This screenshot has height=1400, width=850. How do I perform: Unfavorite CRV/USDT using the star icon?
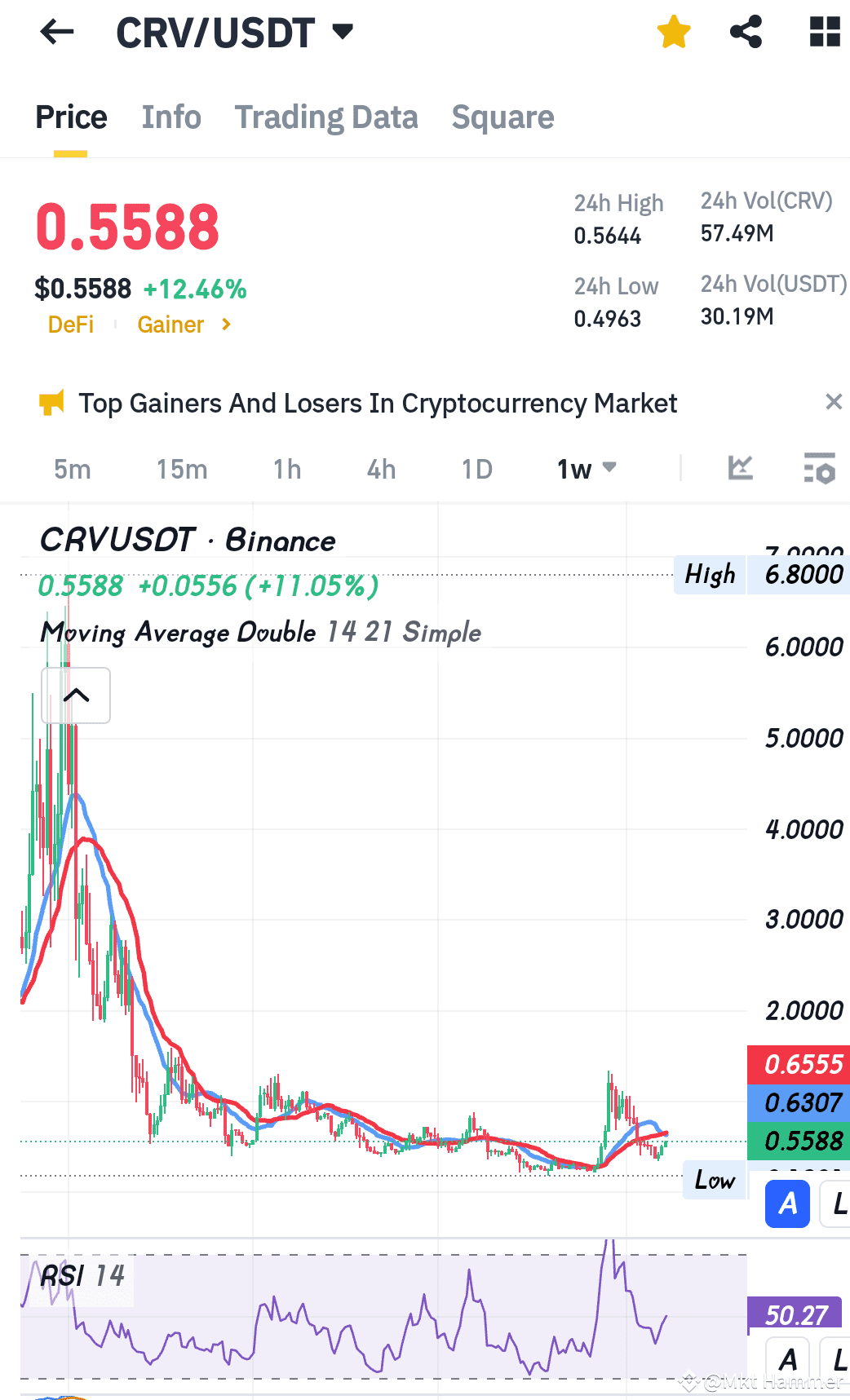click(x=673, y=32)
